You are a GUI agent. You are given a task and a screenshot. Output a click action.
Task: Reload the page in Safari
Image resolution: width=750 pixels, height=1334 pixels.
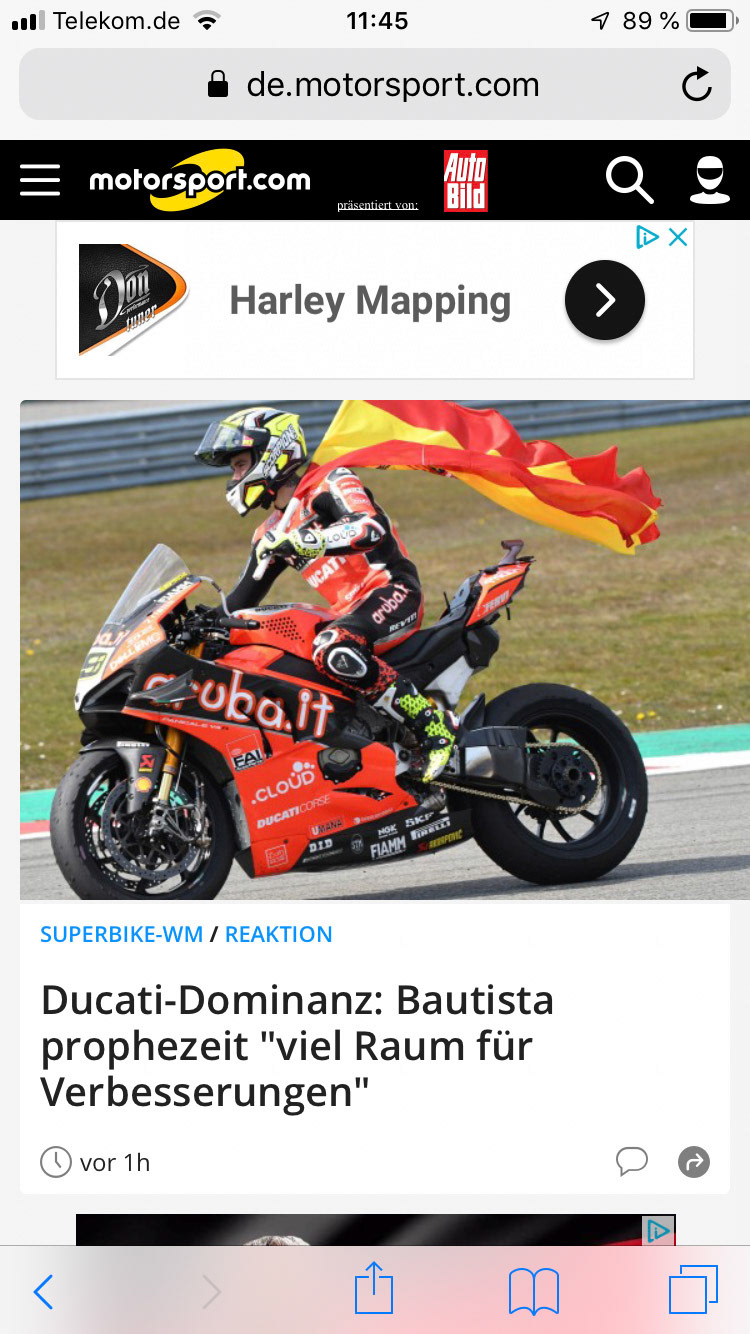click(696, 85)
